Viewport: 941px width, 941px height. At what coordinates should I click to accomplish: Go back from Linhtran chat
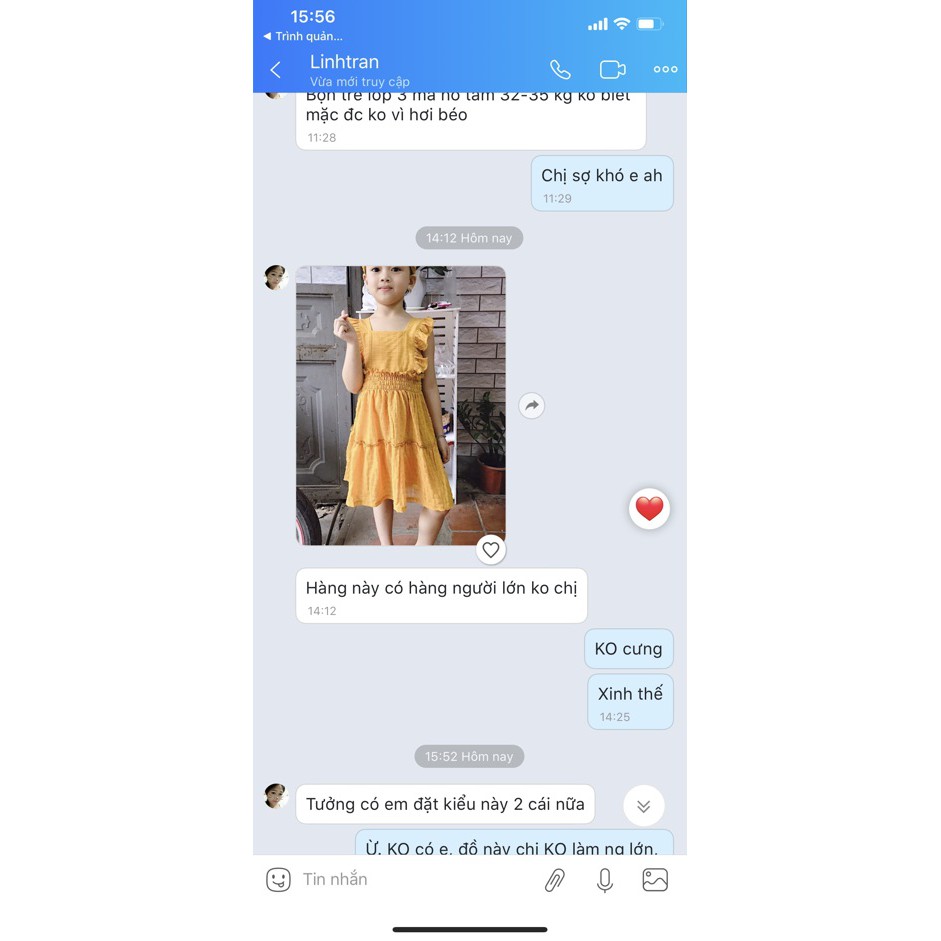click(276, 69)
